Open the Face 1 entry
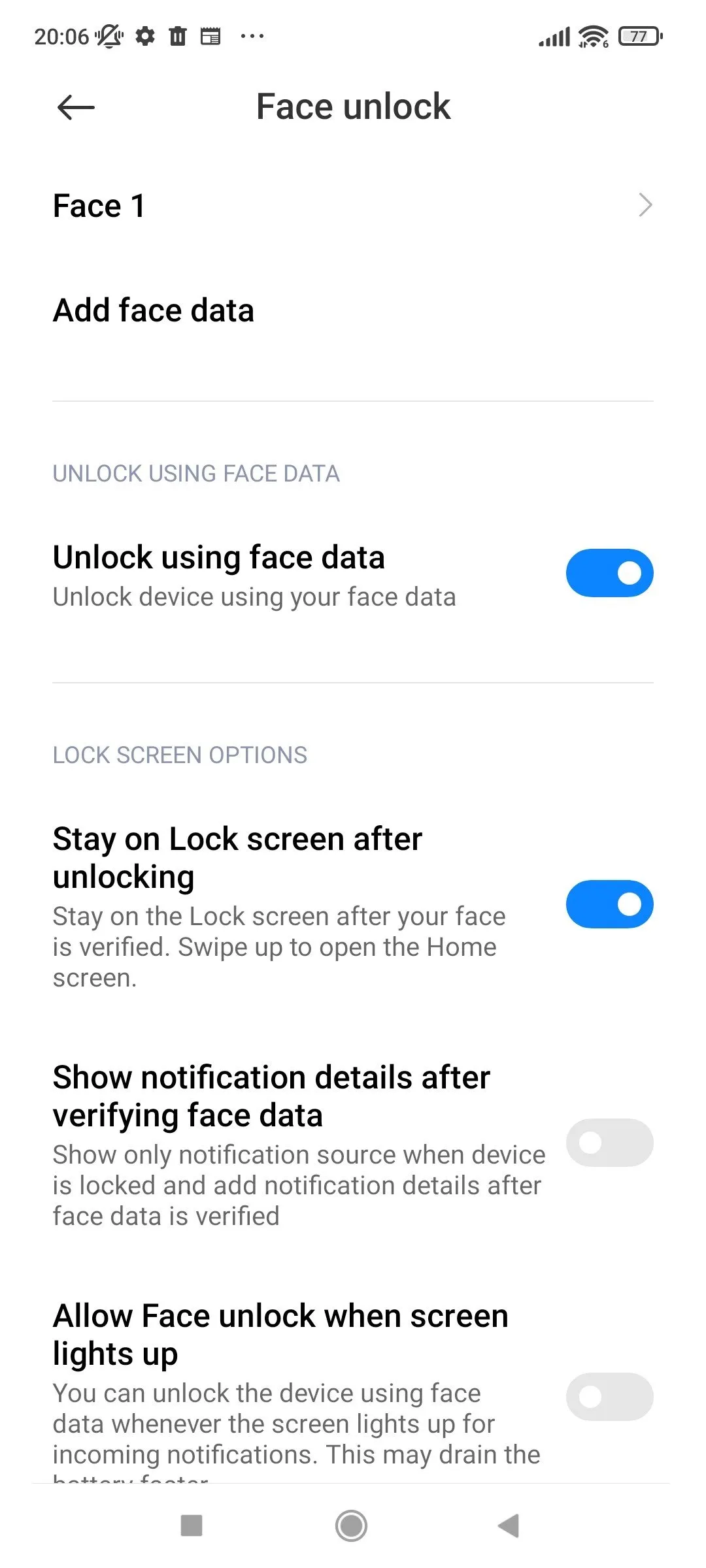This screenshot has height=1568, width=706. tap(353, 206)
